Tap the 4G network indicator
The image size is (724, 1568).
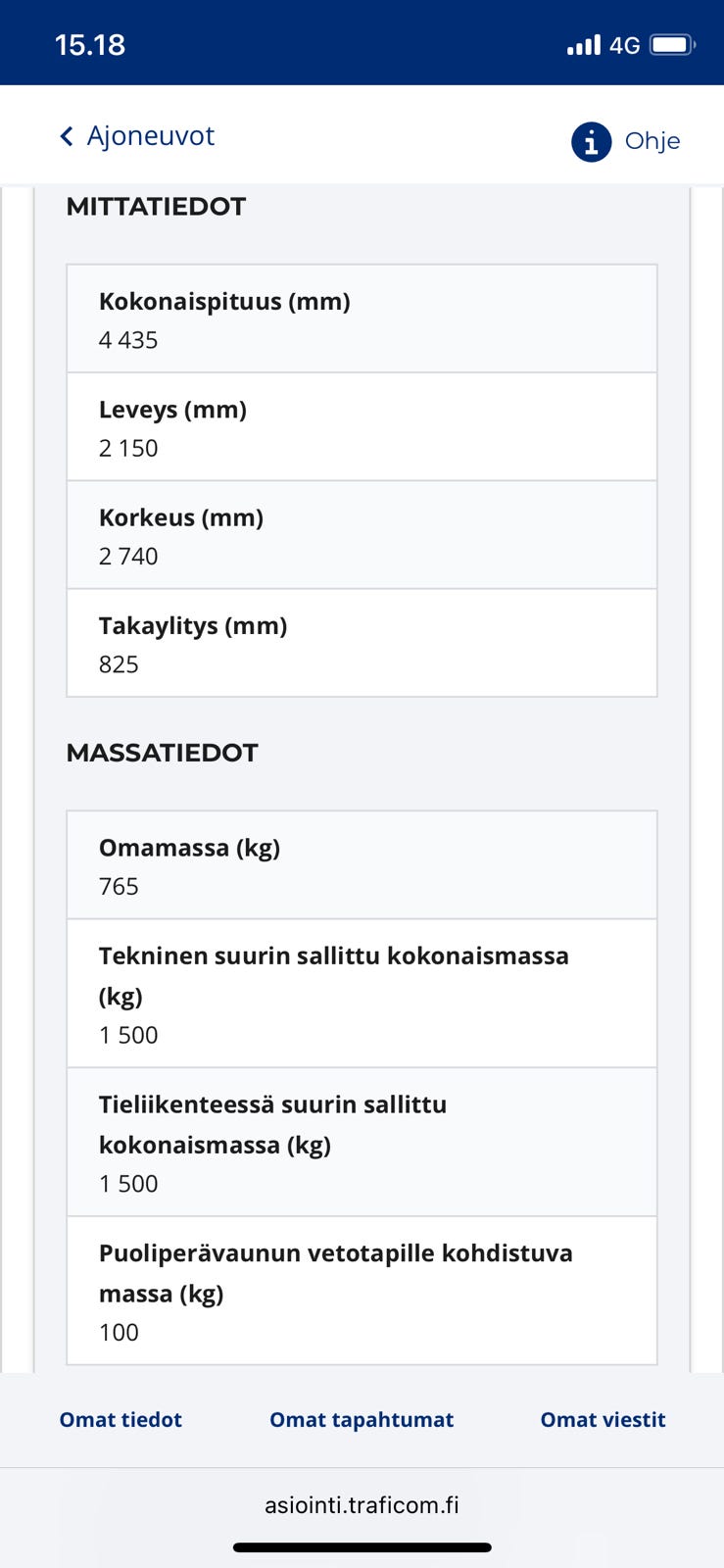pyautogui.click(x=626, y=44)
